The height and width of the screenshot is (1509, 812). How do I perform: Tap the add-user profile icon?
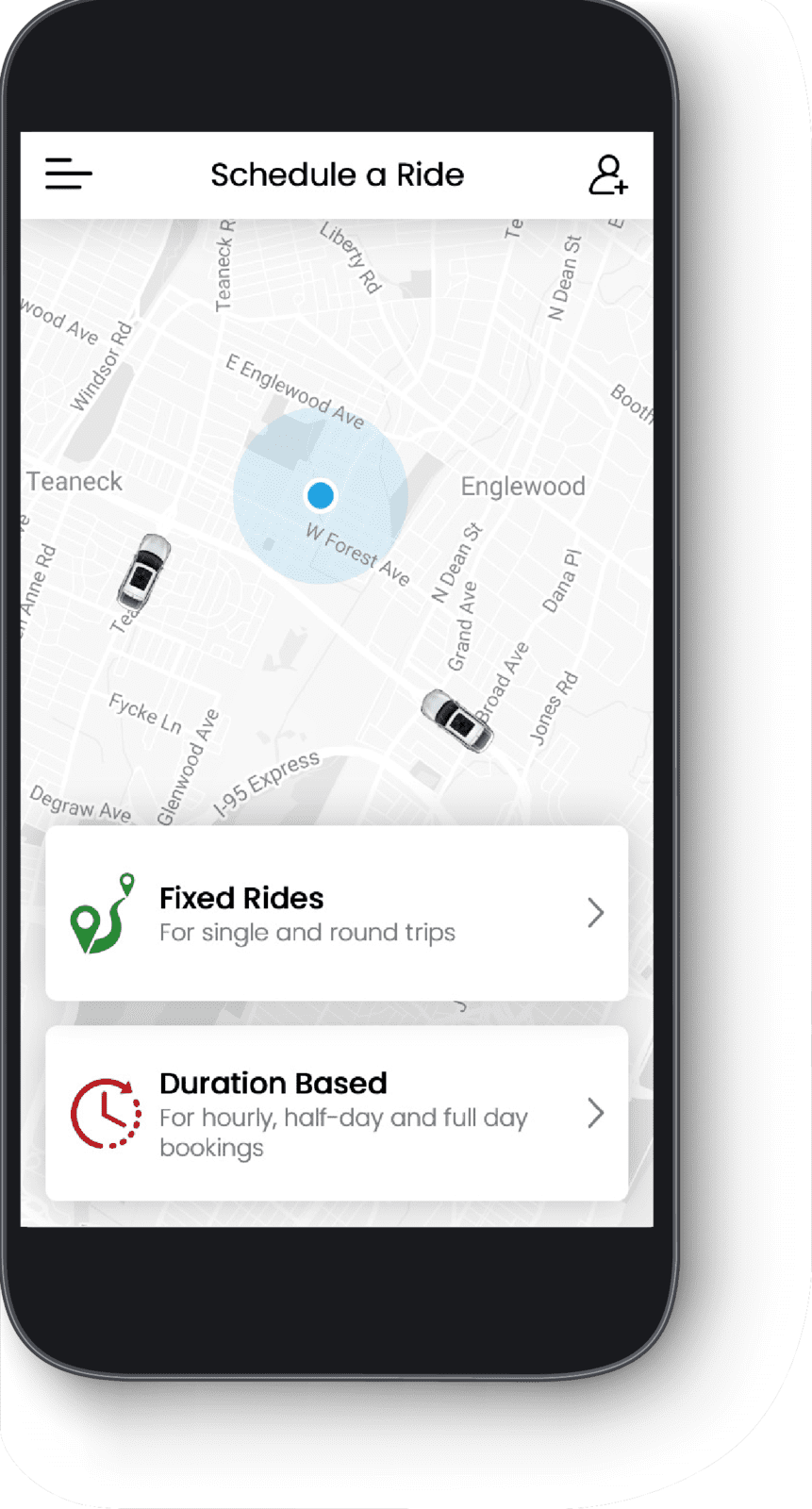tap(608, 175)
